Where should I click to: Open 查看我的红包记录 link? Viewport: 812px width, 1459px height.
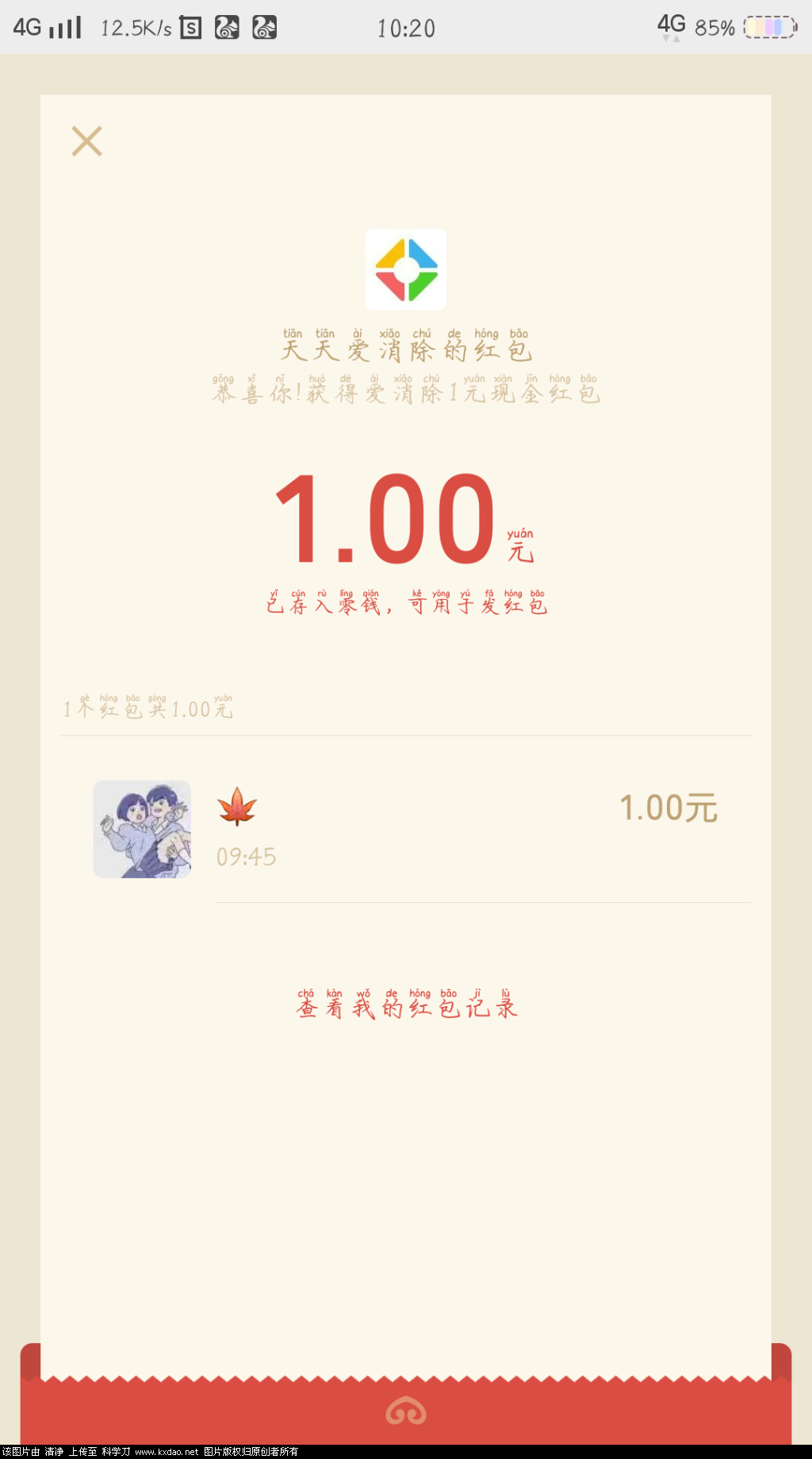pyautogui.click(x=406, y=1006)
